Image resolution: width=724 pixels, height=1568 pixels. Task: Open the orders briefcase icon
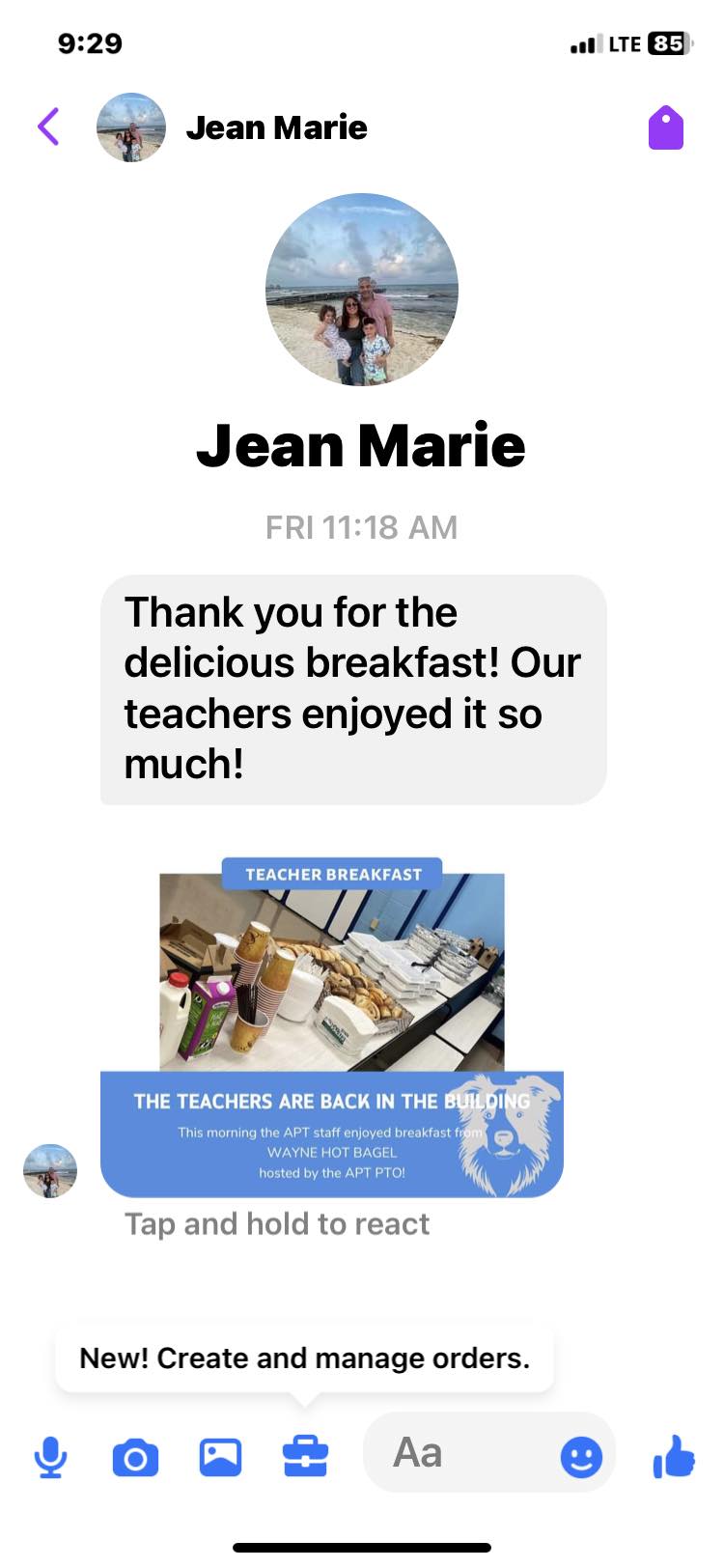(x=305, y=1456)
